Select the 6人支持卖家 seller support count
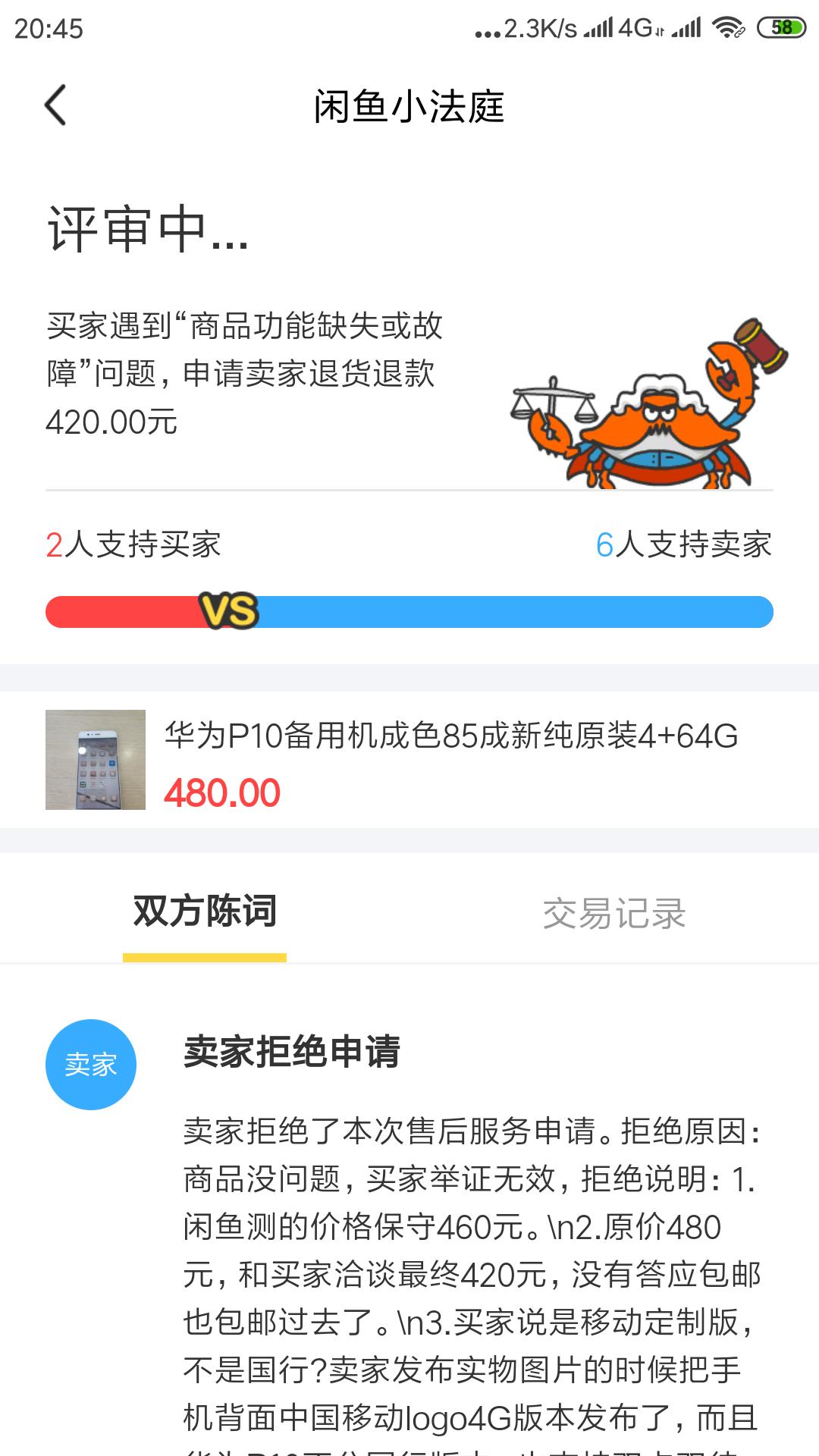This screenshot has width=819, height=1456. [682, 544]
